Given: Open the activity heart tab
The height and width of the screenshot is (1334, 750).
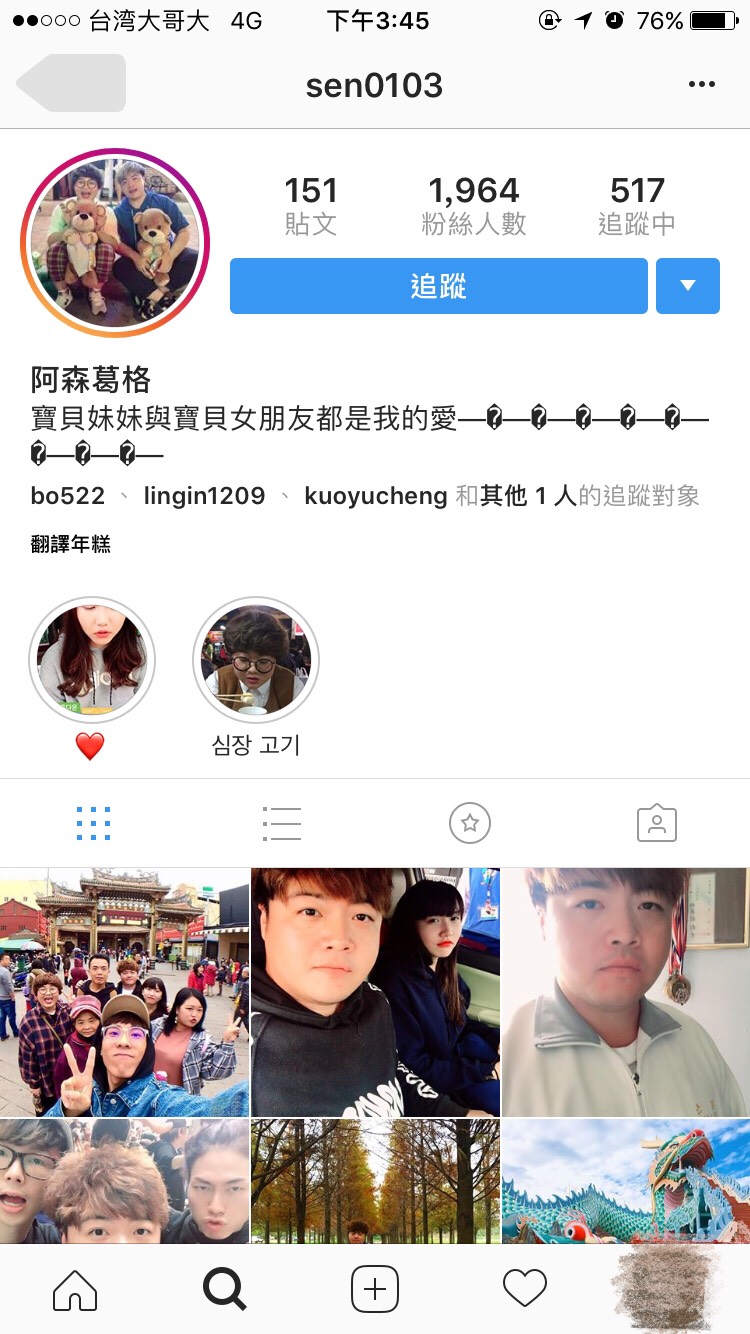Looking at the screenshot, I should point(525,1289).
